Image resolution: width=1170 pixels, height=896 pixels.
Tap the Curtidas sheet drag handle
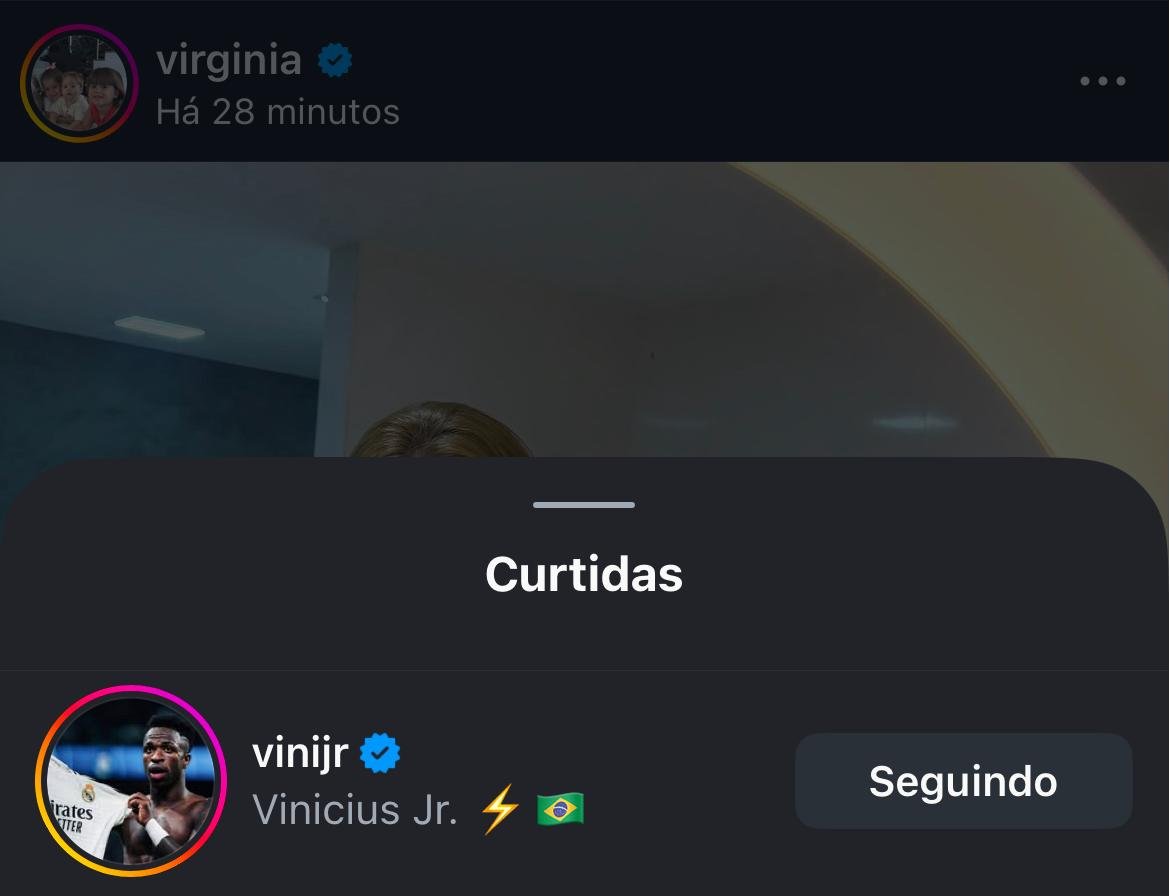[584, 505]
